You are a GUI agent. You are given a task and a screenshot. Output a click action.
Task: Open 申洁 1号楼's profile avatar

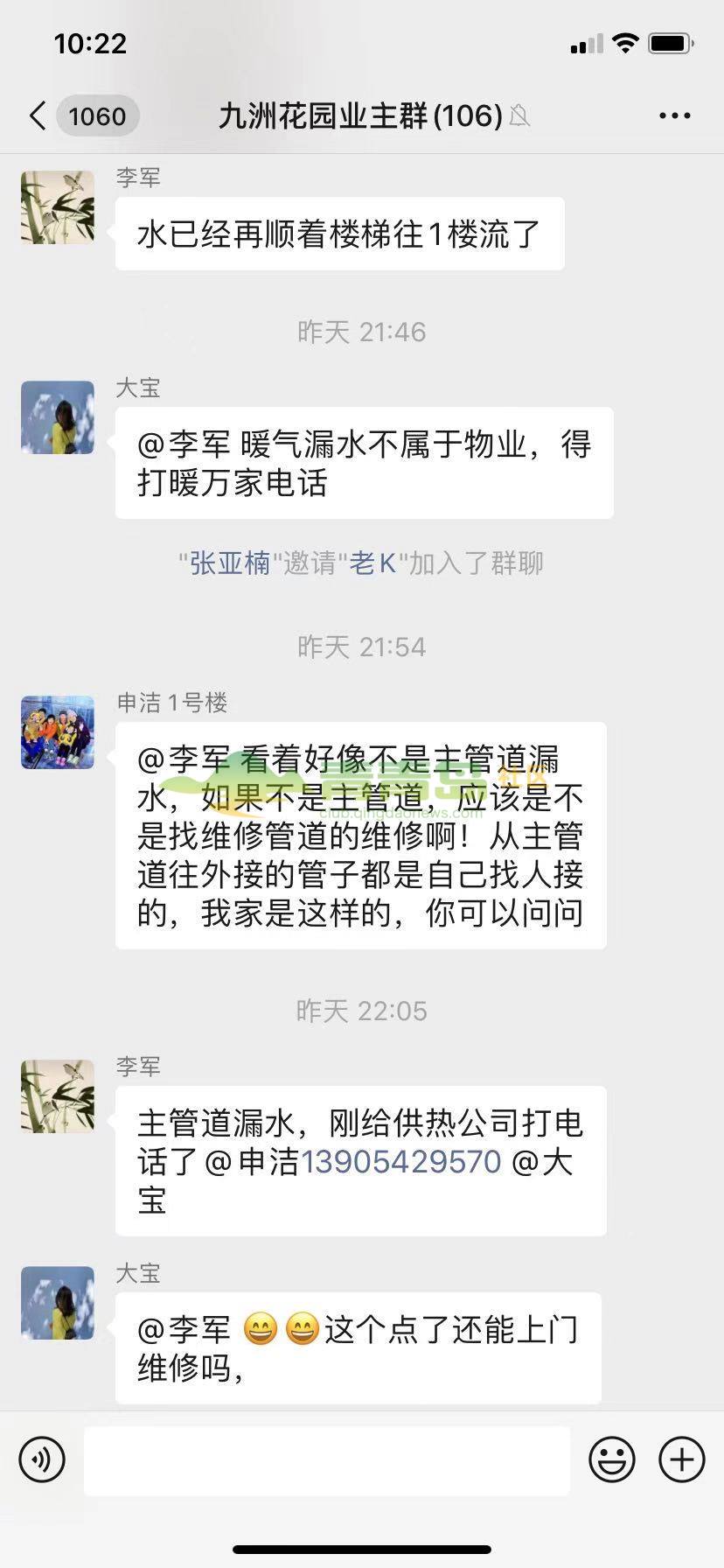(58, 732)
